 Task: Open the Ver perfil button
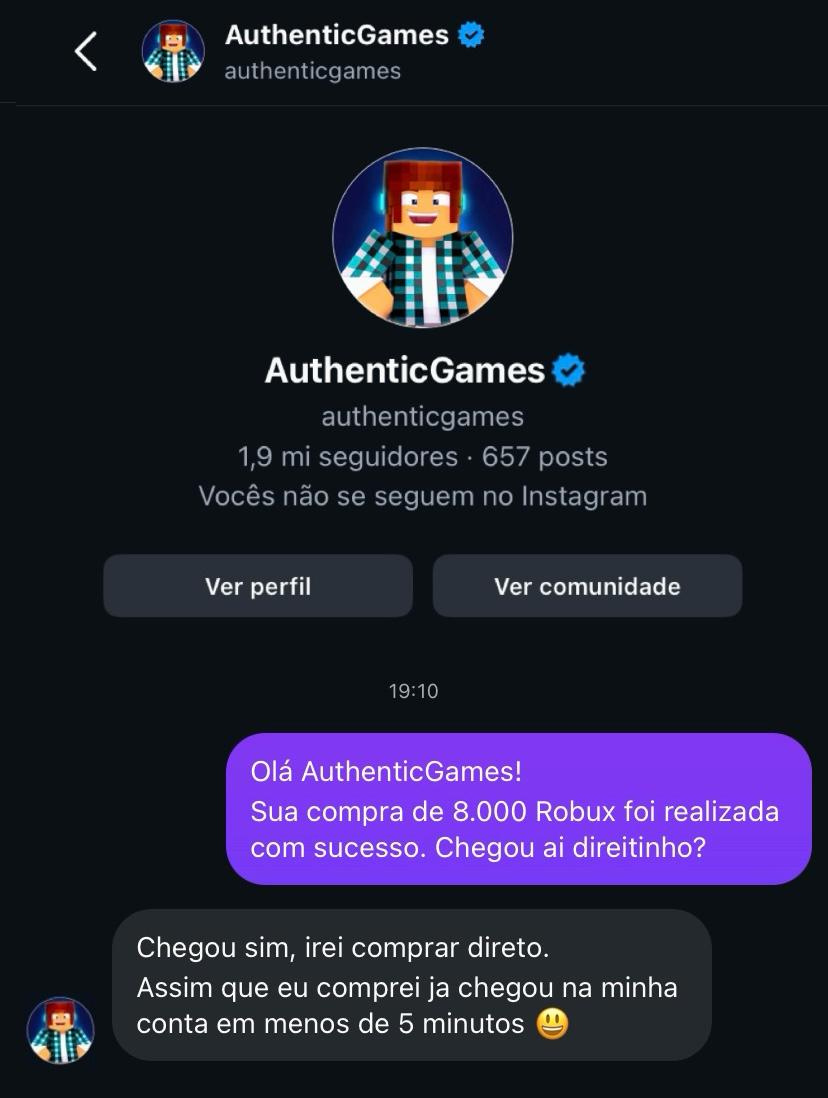[x=257, y=586]
